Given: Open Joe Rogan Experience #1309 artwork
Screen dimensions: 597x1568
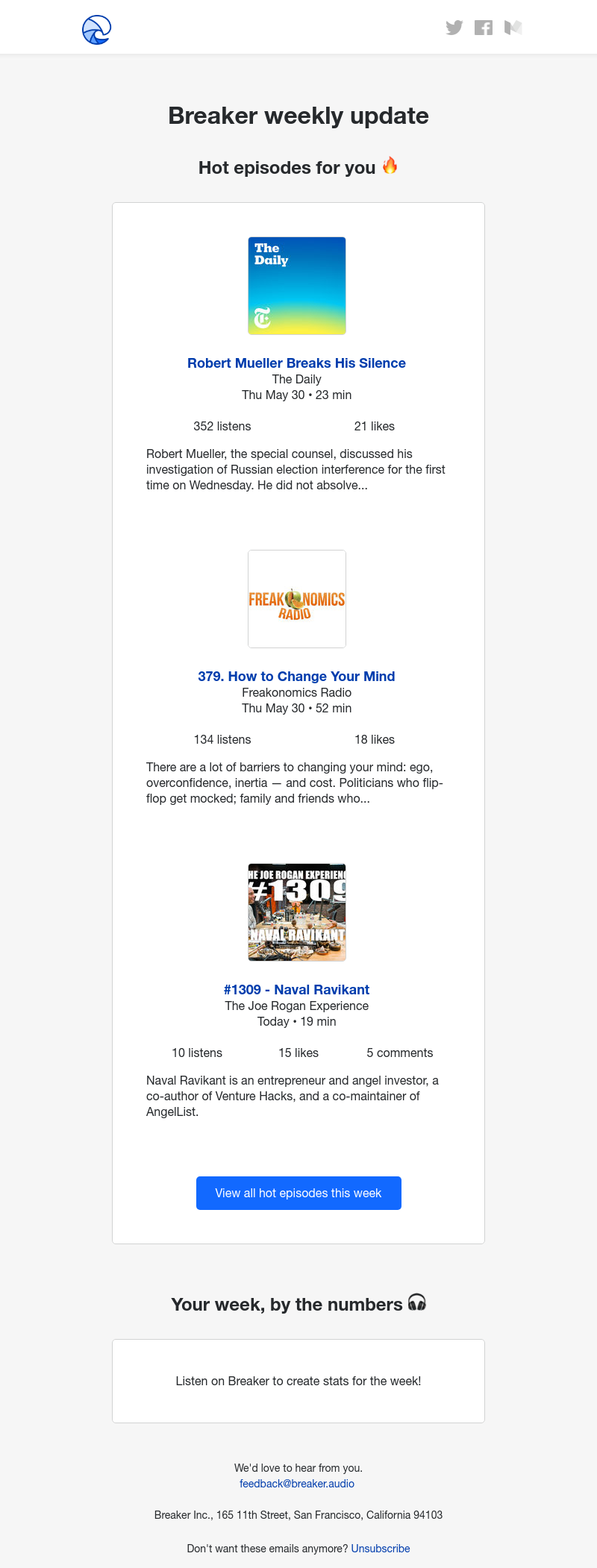Looking at the screenshot, I should coord(297,912).
